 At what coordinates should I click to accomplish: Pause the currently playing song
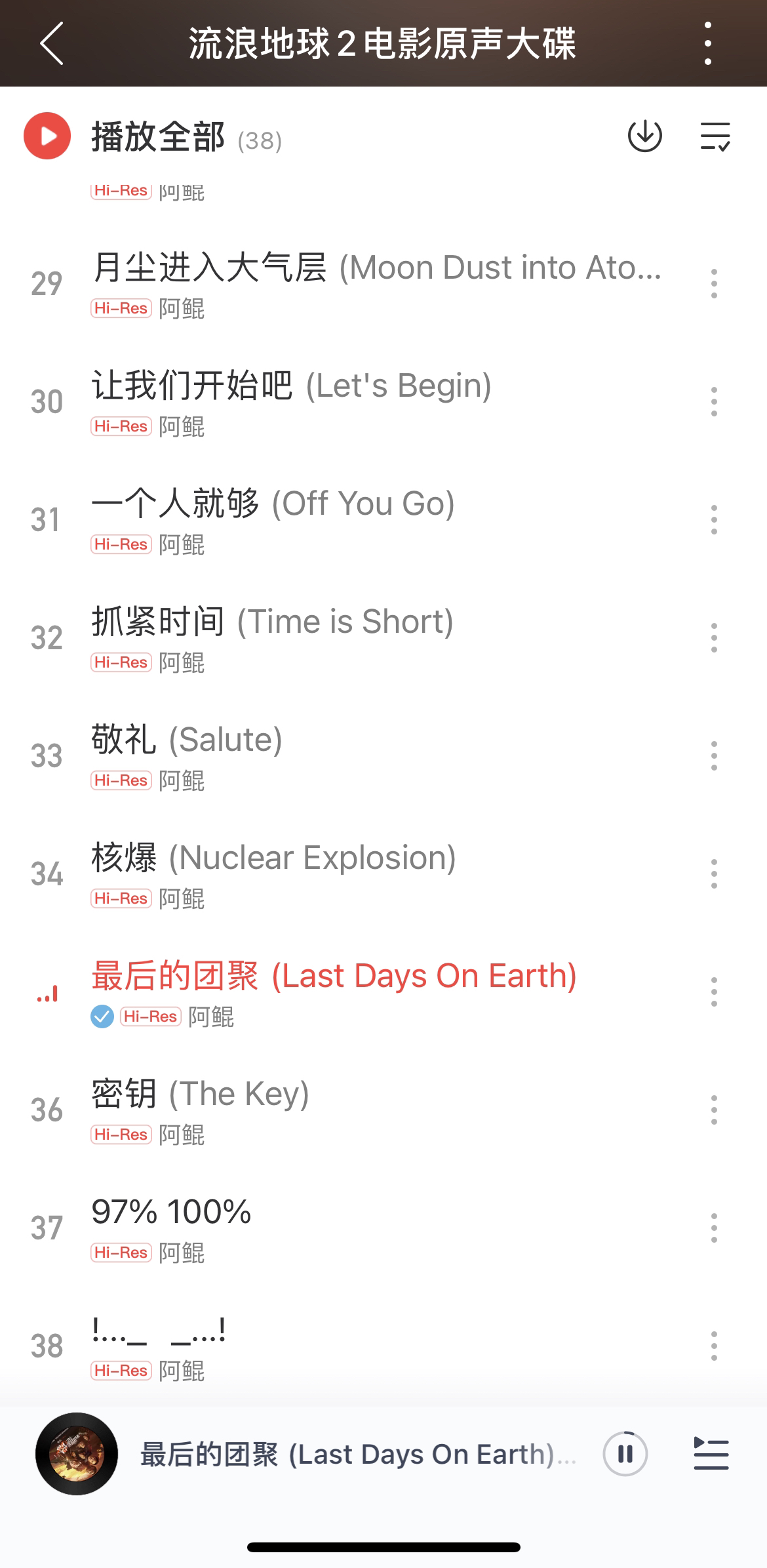625,1455
